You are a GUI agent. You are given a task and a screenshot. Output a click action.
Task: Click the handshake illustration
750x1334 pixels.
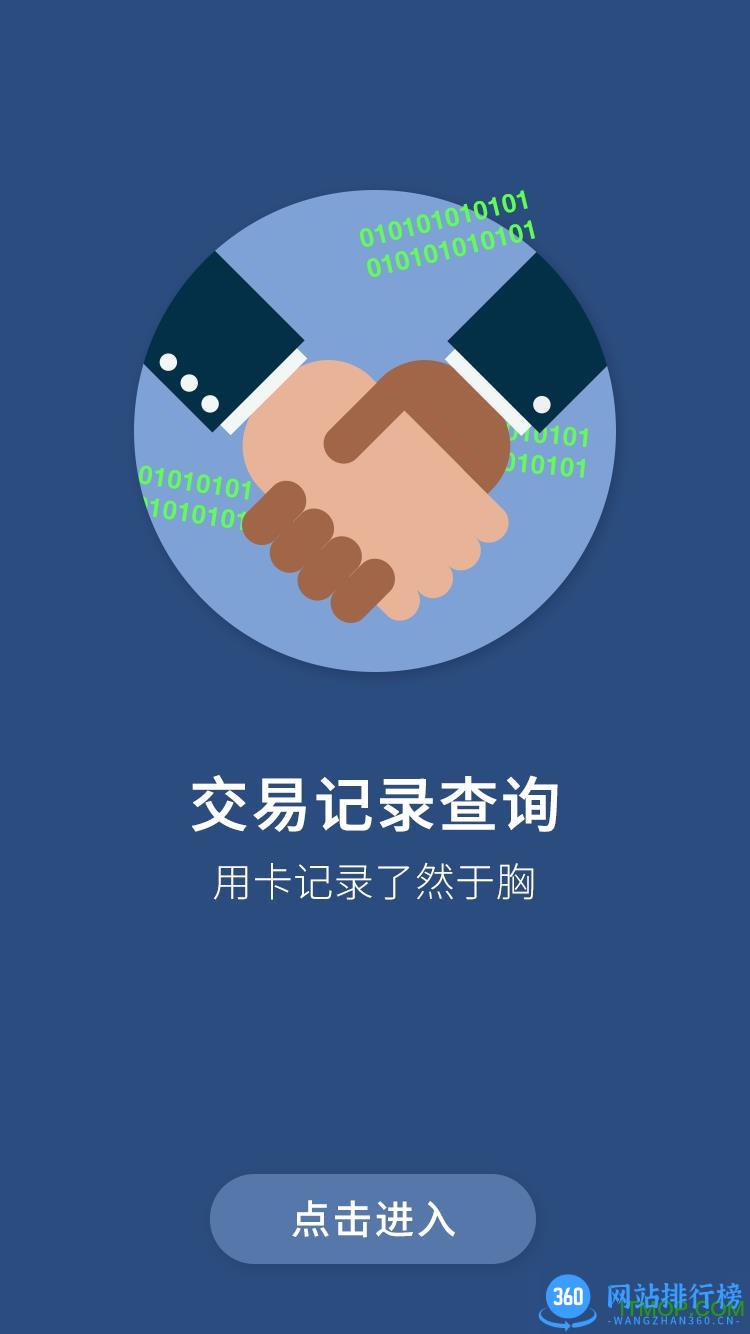tap(375, 450)
